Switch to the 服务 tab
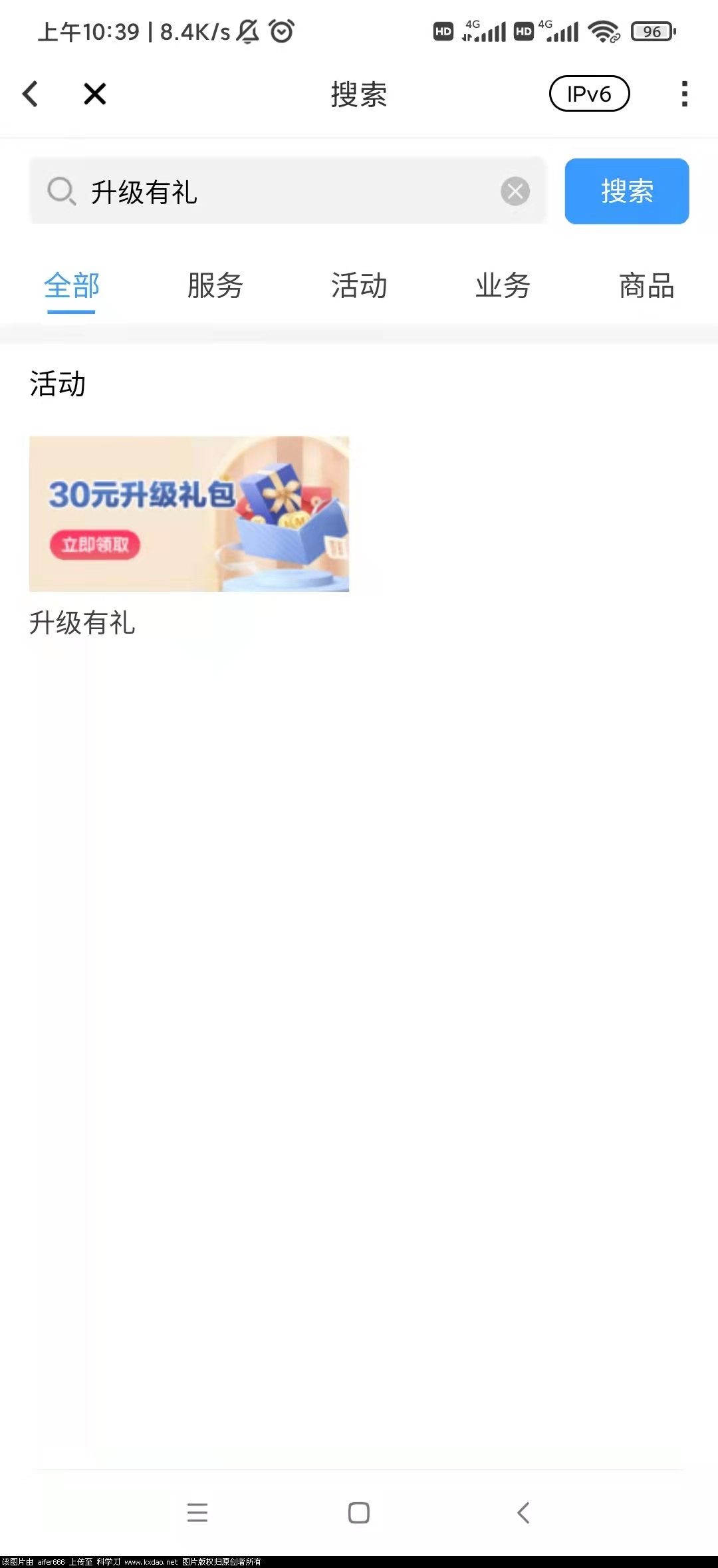Image resolution: width=718 pixels, height=1568 pixels. point(215,286)
